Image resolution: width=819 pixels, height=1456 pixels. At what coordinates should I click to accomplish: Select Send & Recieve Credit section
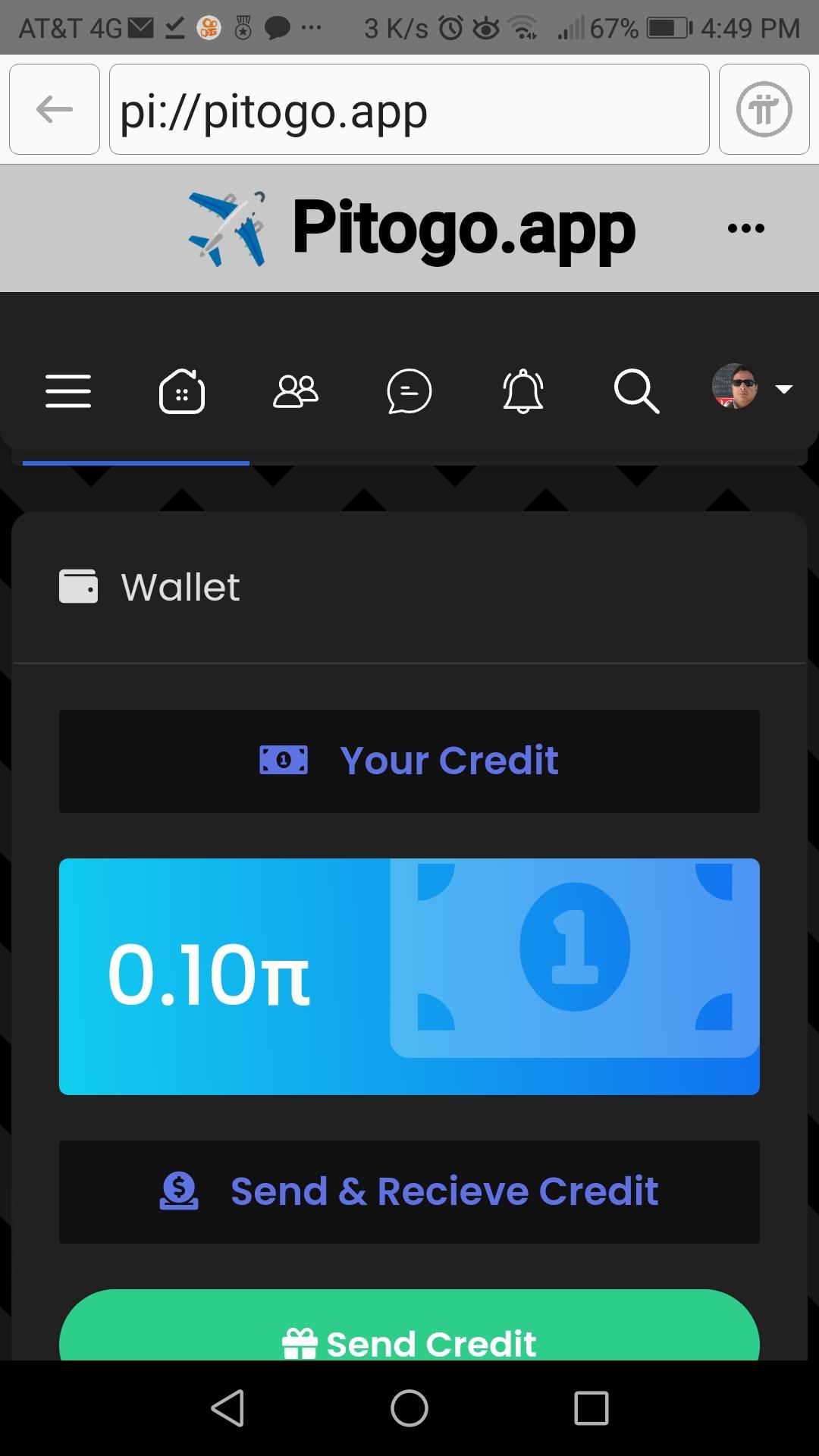coord(409,1191)
